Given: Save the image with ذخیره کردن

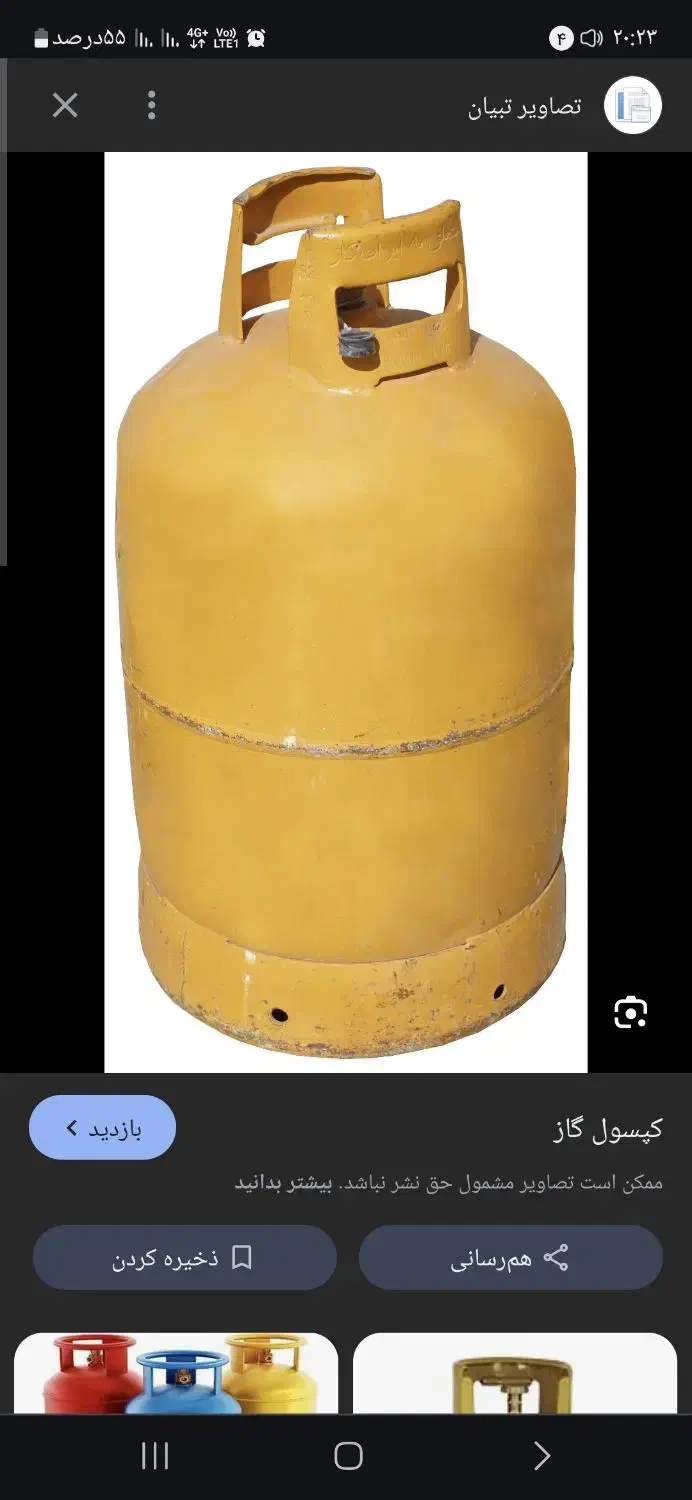Looking at the screenshot, I should 184,1258.
